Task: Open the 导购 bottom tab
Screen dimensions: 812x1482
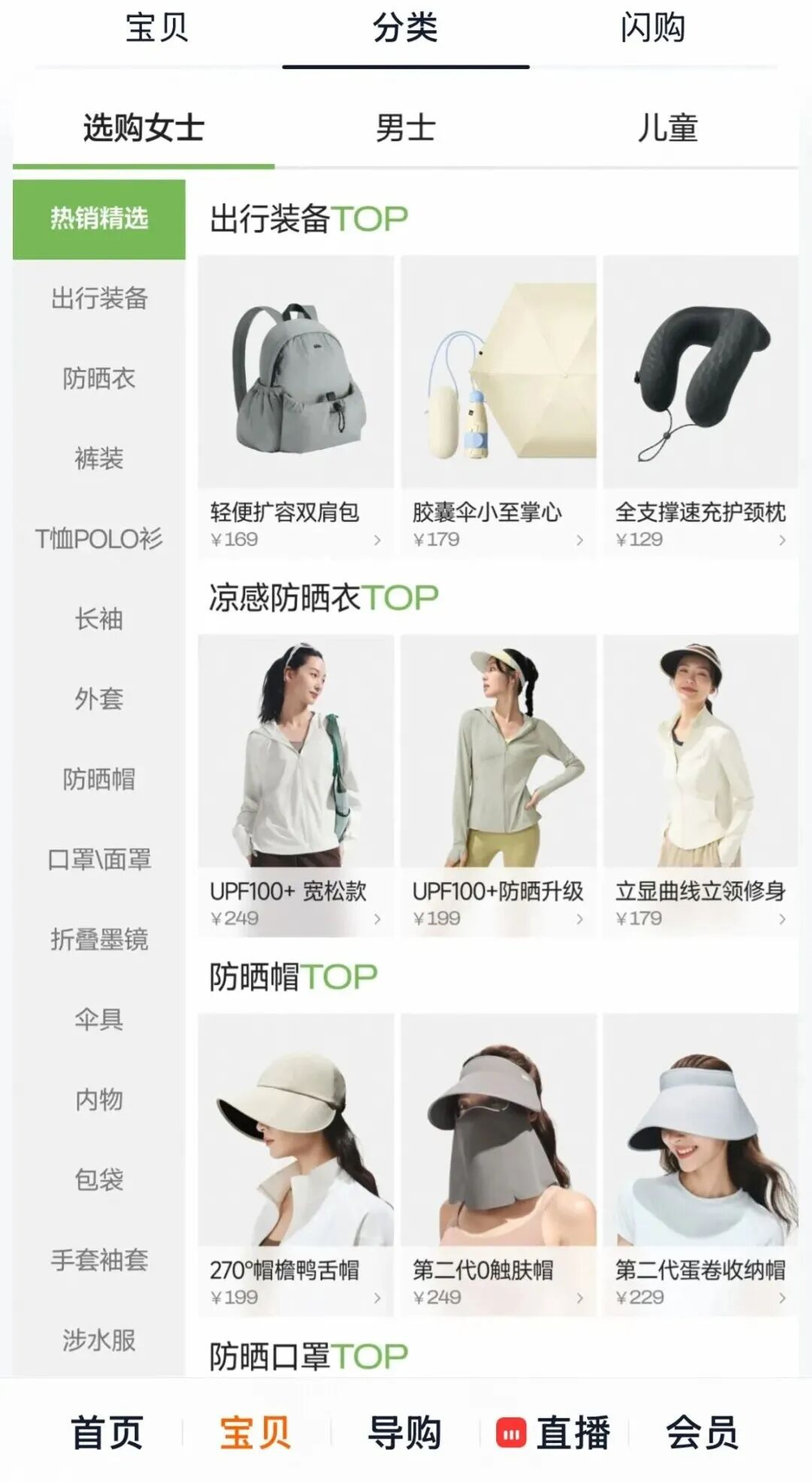Action: click(x=404, y=1432)
